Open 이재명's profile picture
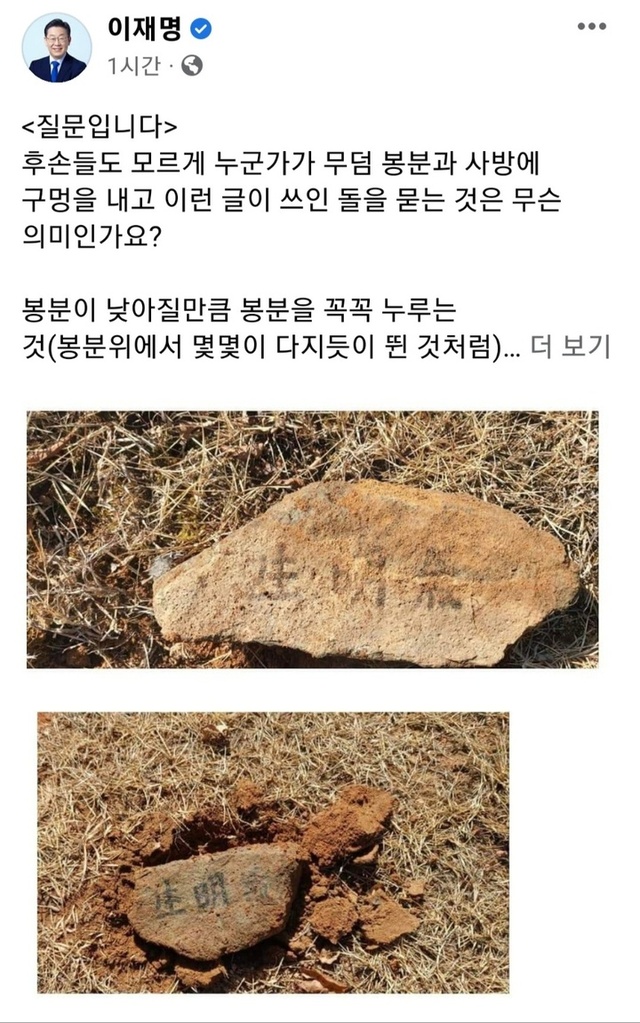Viewport: 640px width, 1023px height. [57, 48]
